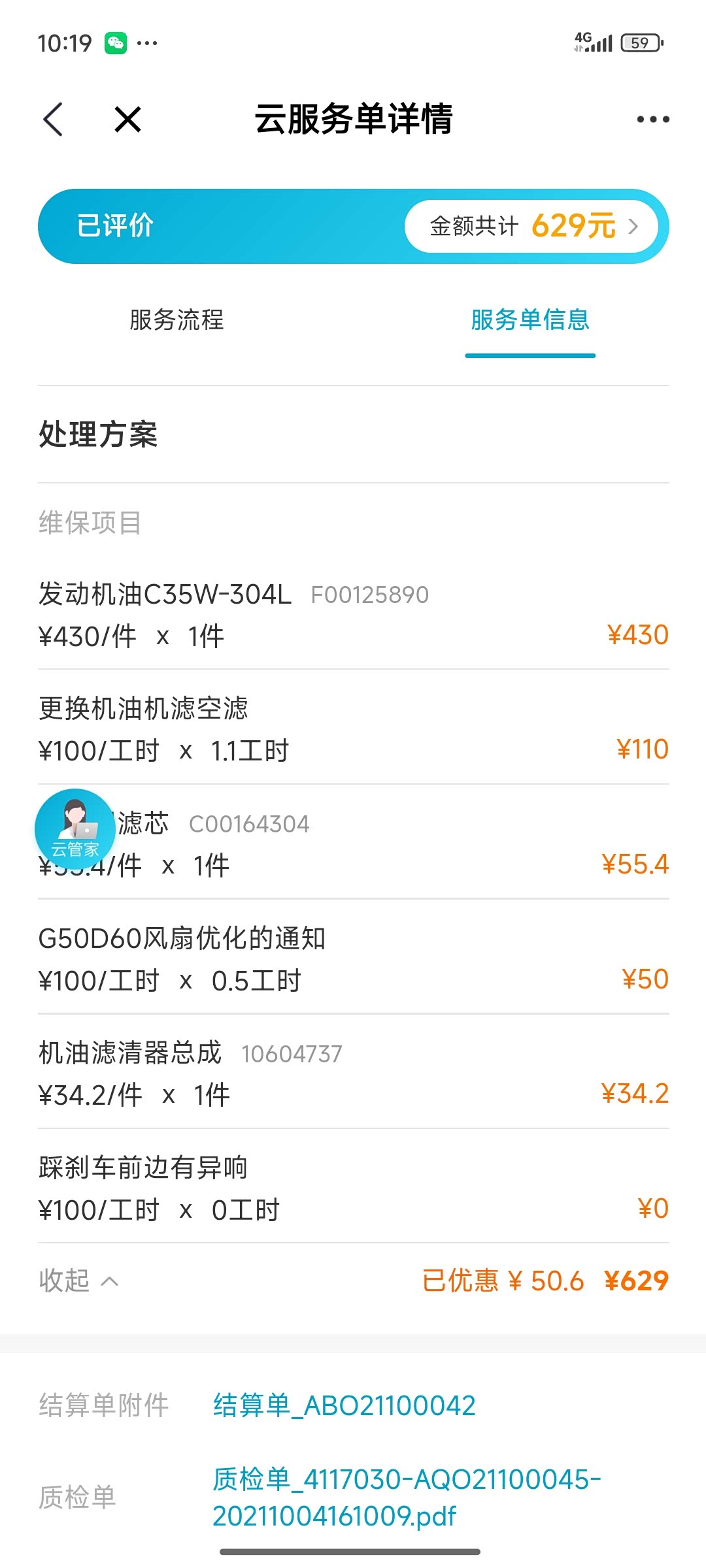Select the 服务单信息 tab

pyautogui.click(x=529, y=320)
